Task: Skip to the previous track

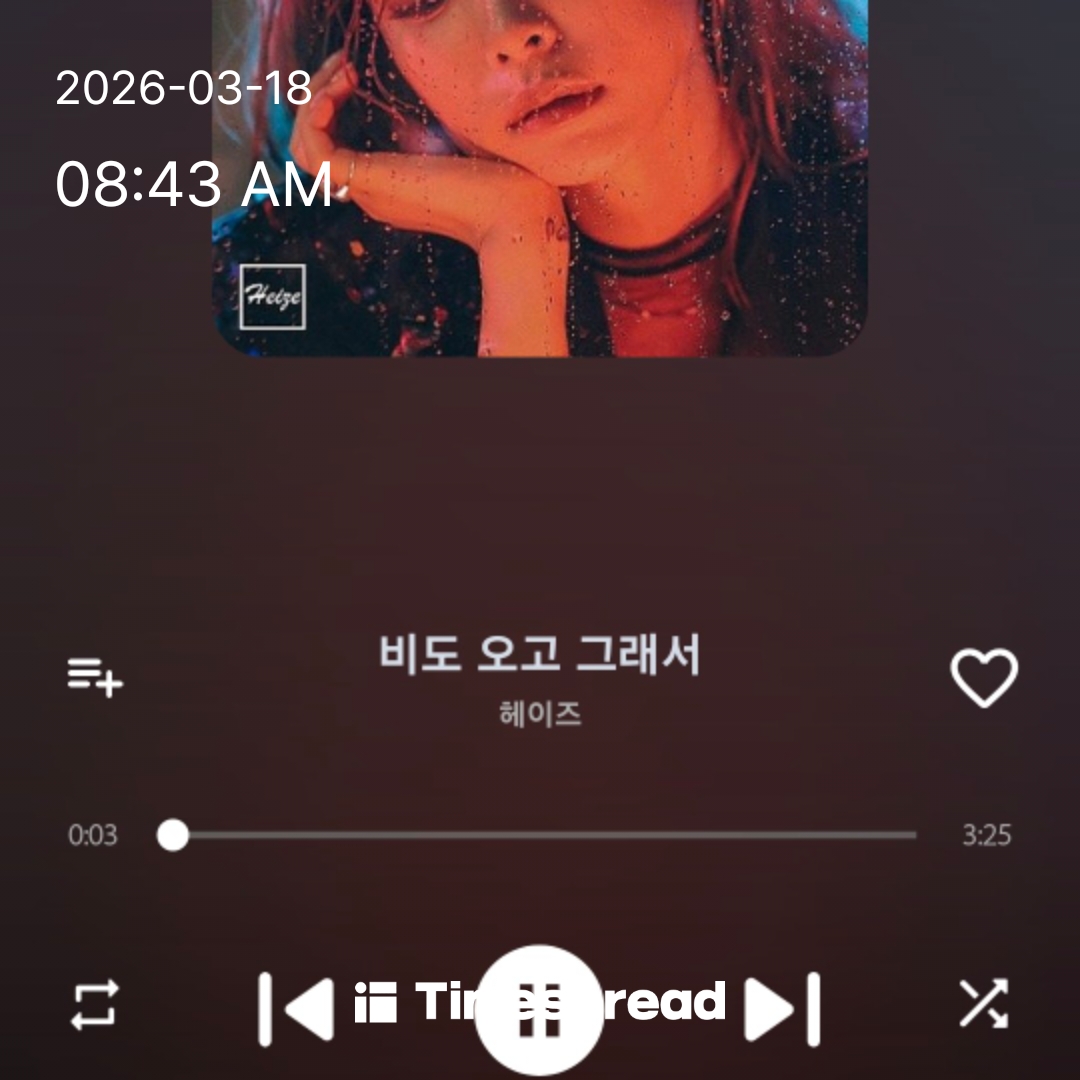Action: 296,1008
